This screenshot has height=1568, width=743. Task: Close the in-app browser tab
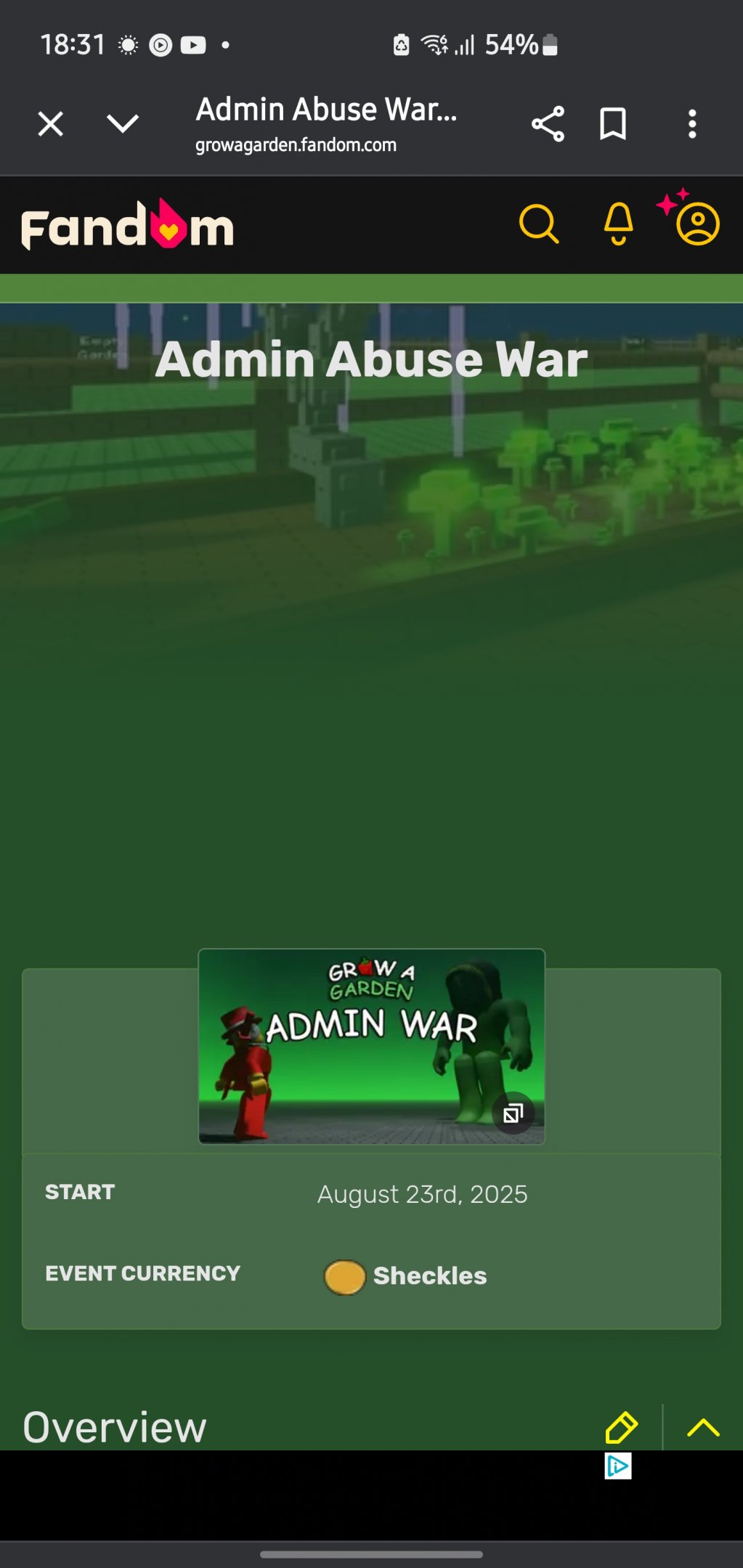[x=50, y=123]
